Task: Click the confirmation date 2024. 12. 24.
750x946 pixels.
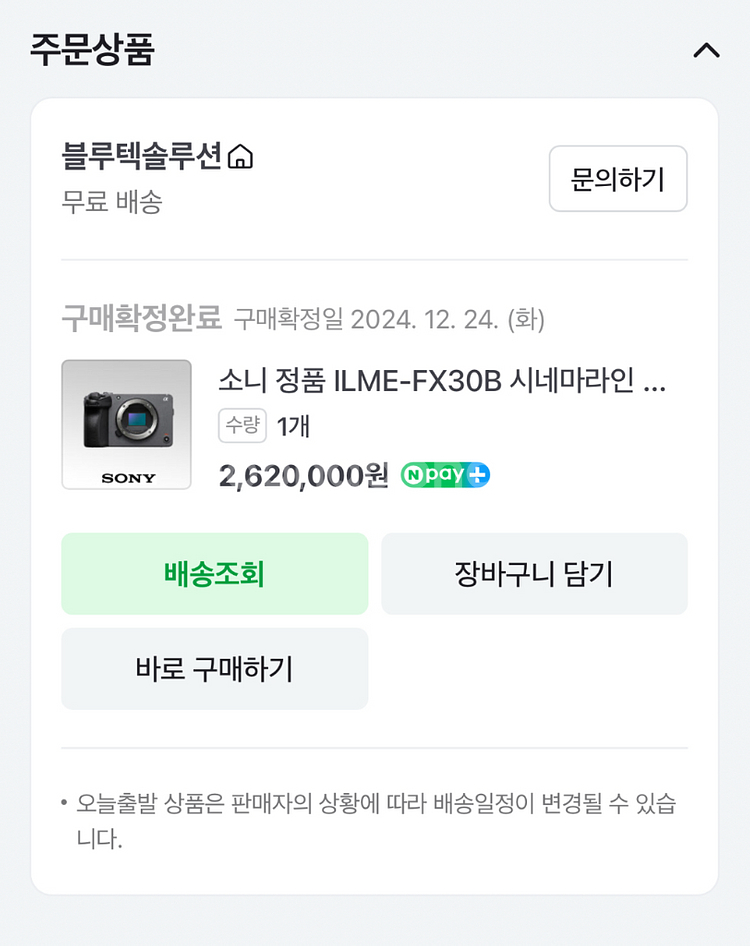Action: (x=444, y=319)
